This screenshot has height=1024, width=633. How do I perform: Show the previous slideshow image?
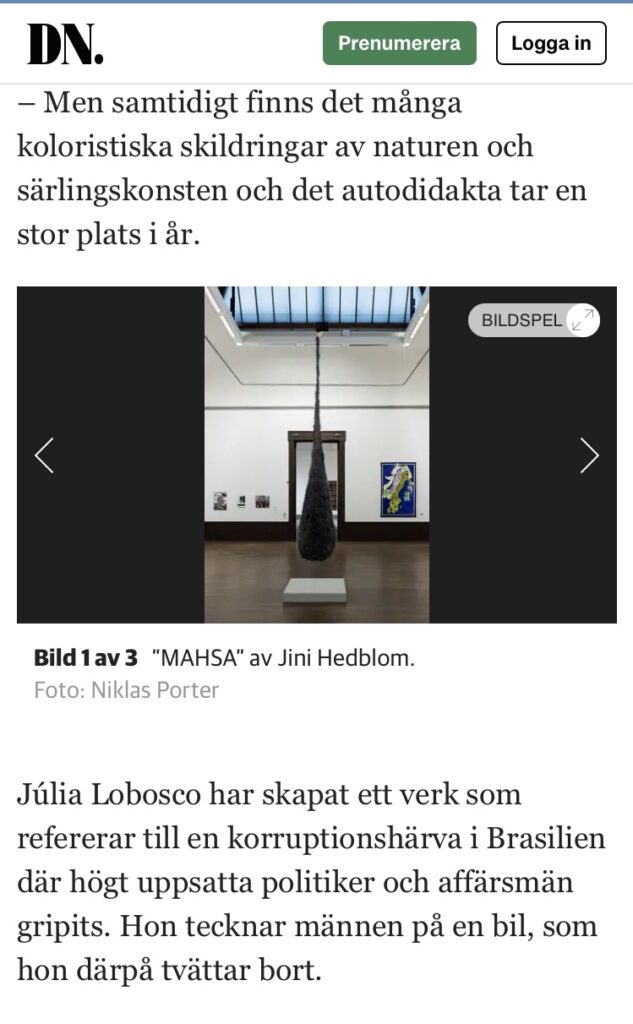tap(44, 456)
